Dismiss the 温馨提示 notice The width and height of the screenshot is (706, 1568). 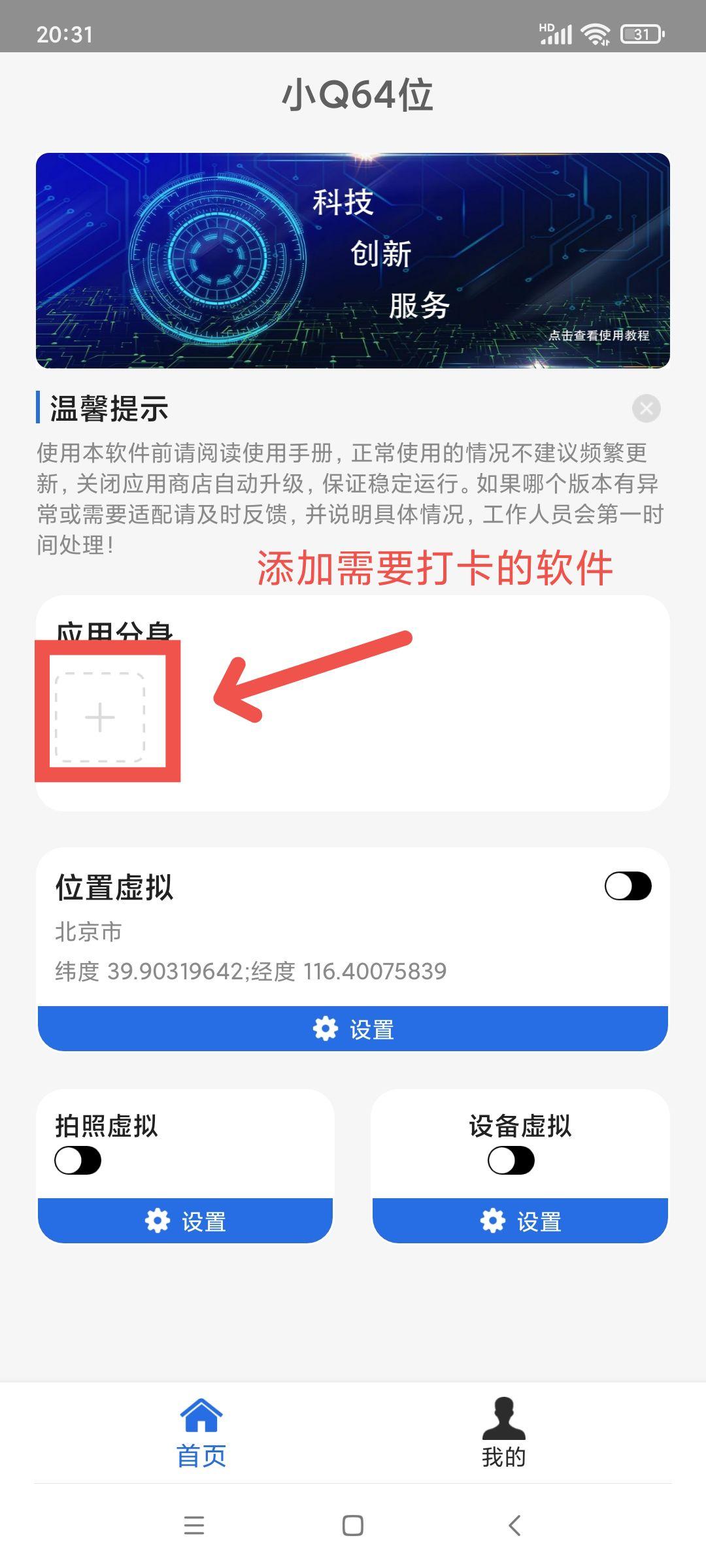point(646,409)
